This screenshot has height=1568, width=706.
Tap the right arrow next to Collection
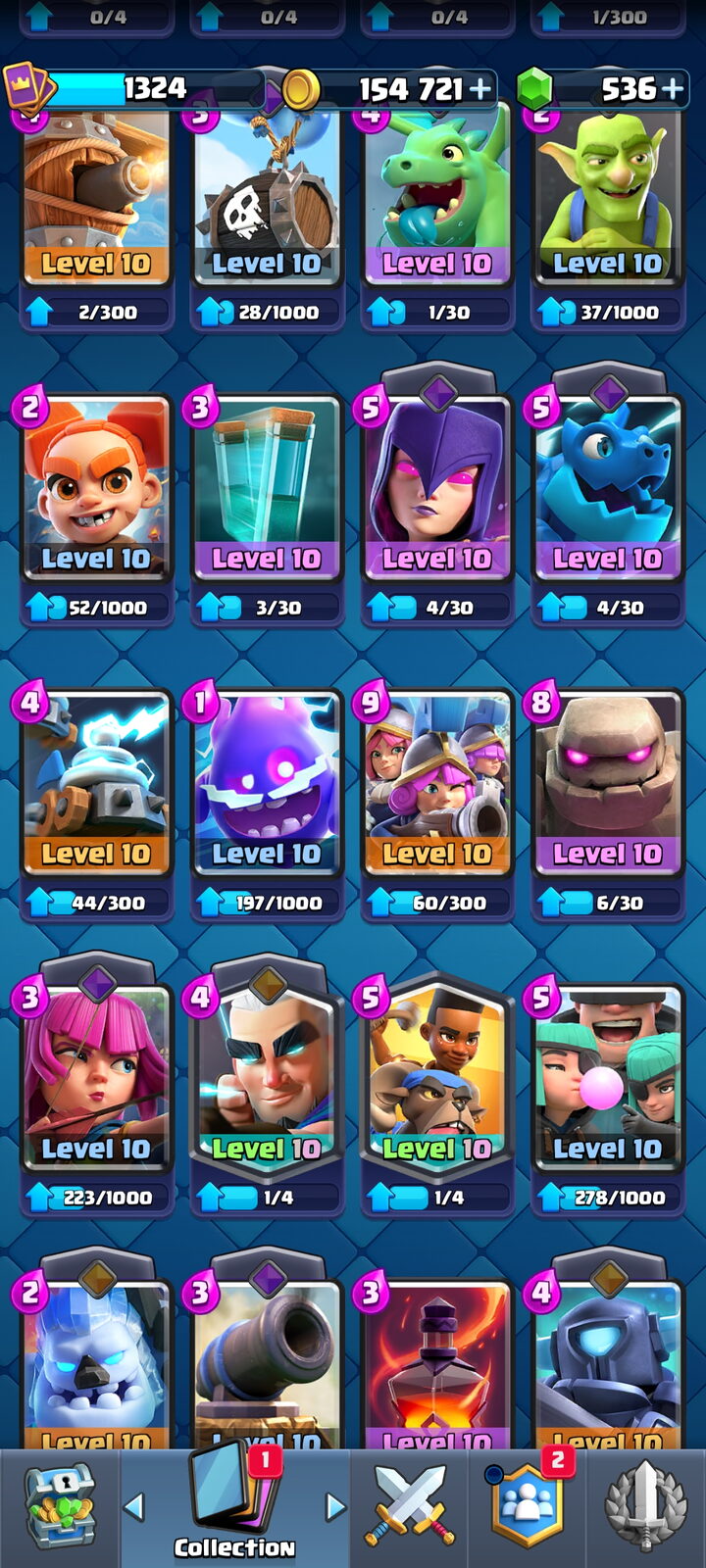[335, 1506]
